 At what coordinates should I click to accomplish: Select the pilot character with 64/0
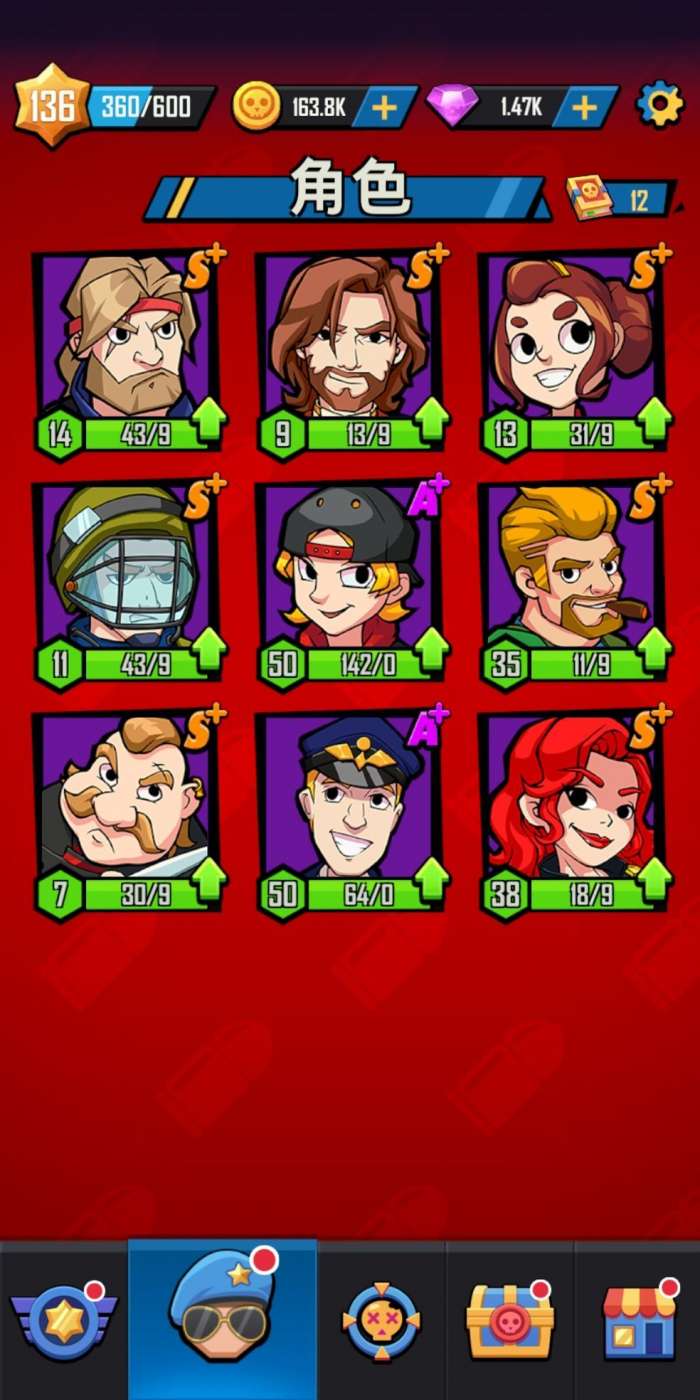[x=350, y=808]
